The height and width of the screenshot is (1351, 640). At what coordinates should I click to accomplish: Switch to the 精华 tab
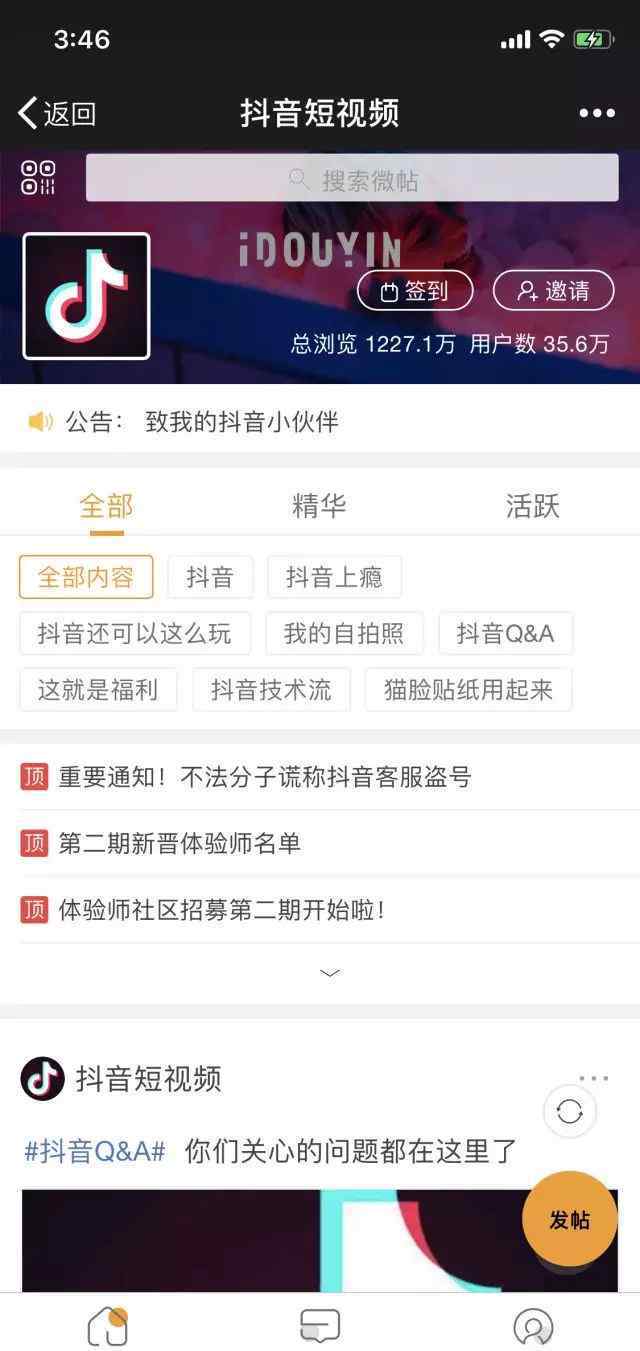319,506
